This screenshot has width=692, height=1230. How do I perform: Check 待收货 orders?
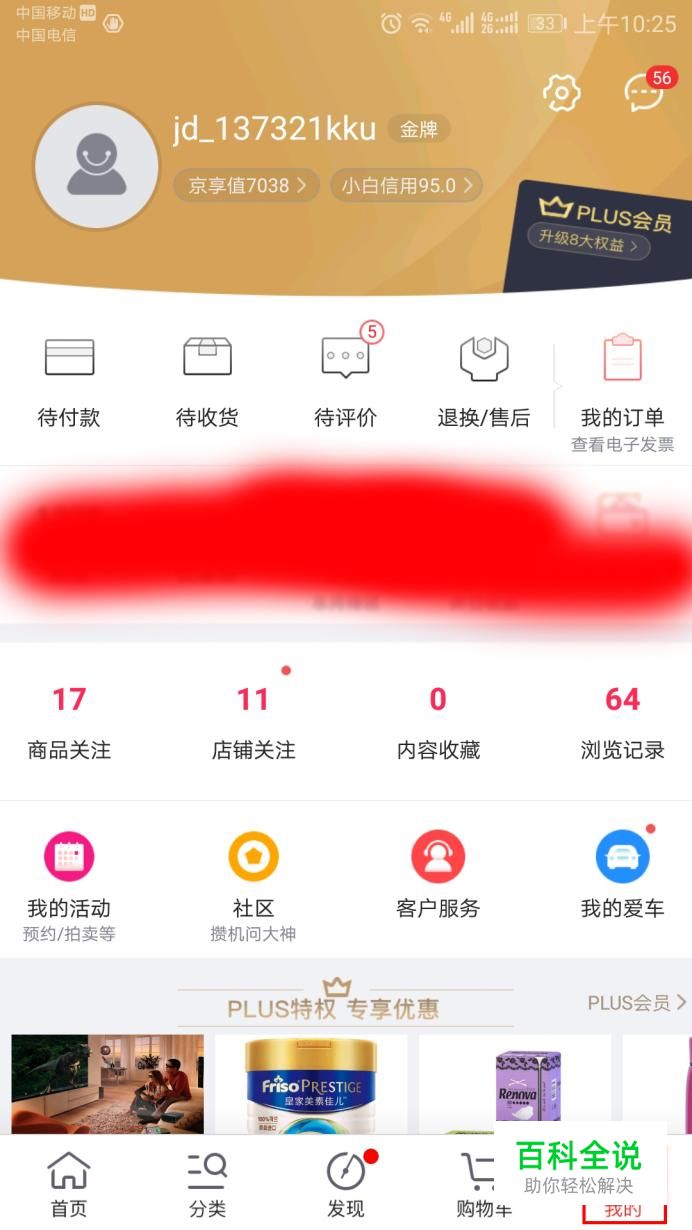coord(207,381)
